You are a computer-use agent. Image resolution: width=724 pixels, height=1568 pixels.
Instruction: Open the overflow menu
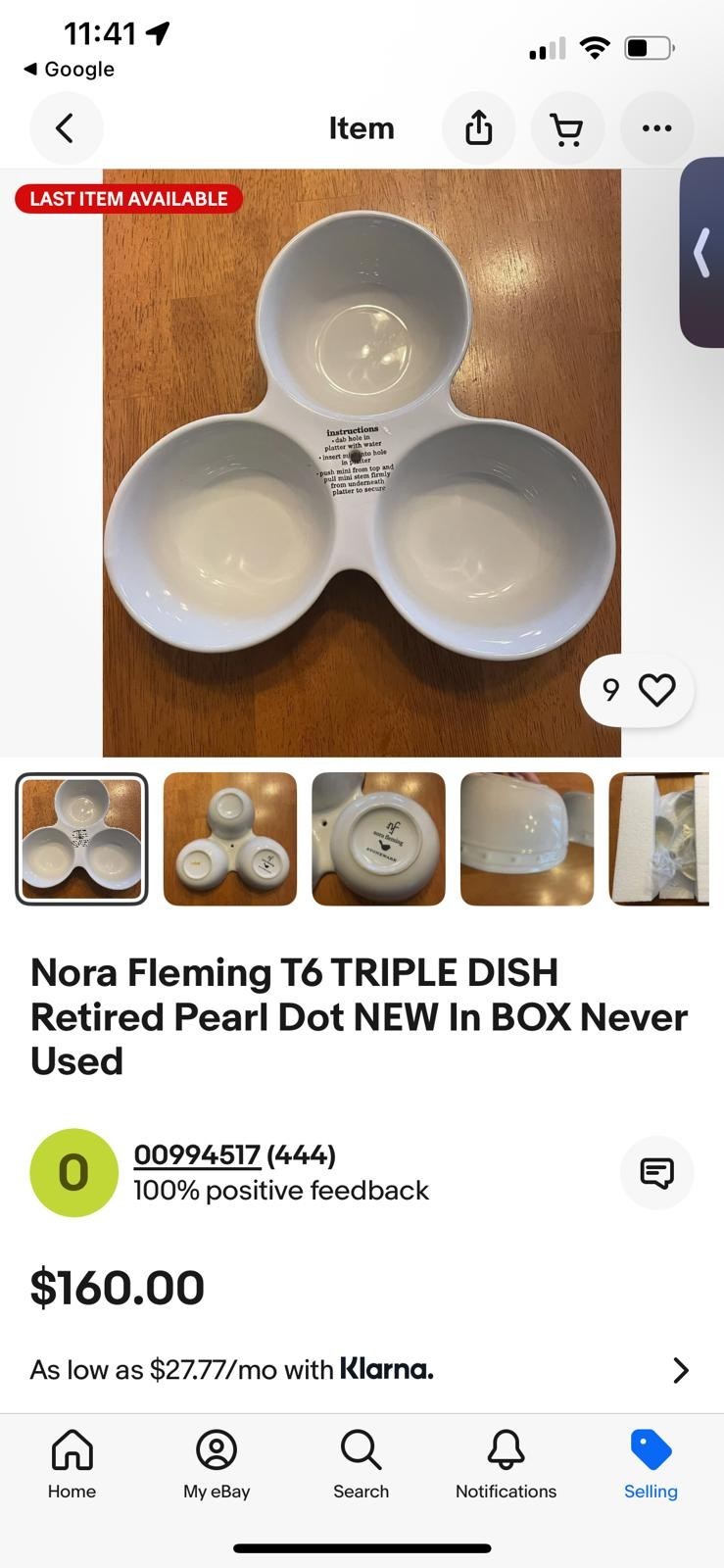coord(656,128)
